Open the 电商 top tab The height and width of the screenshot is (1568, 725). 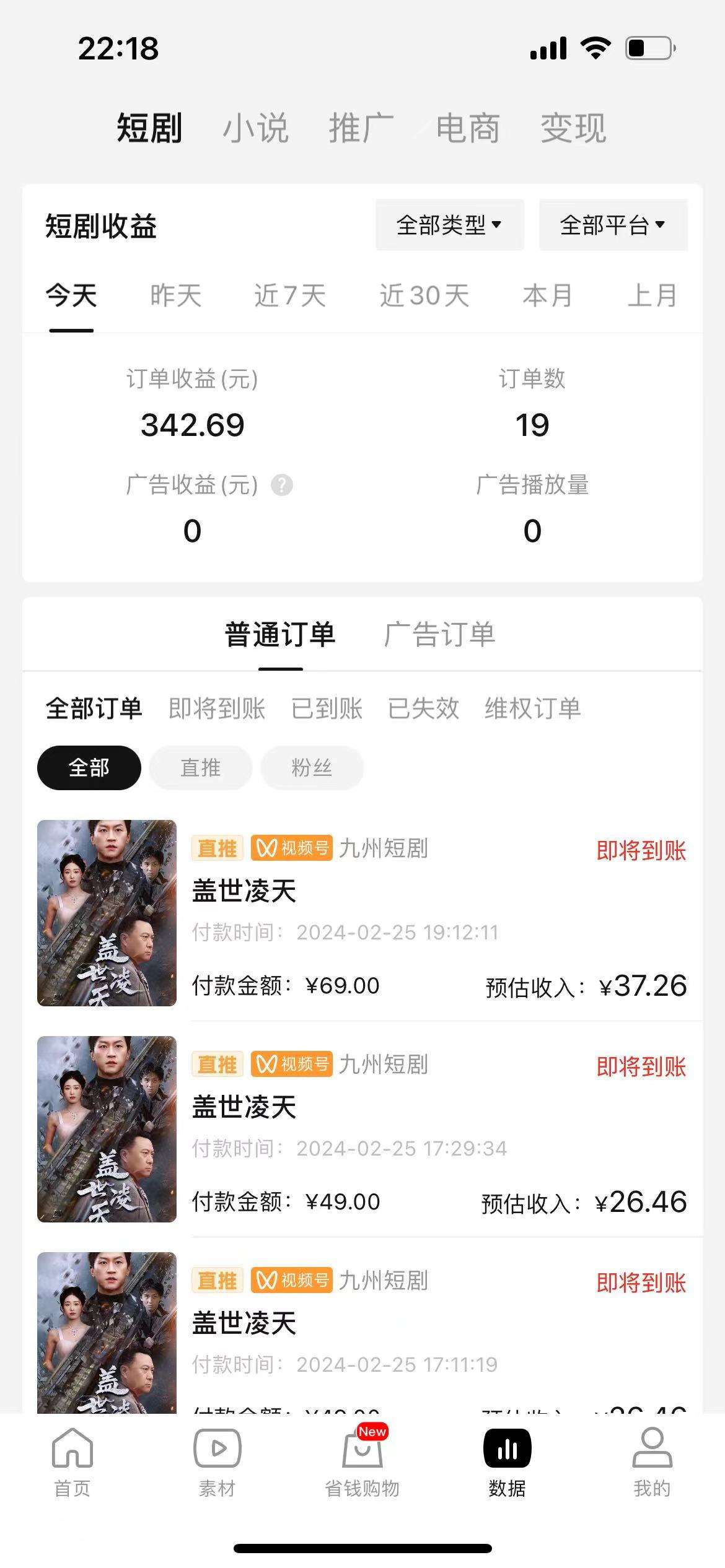pyautogui.click(x=468, y=129)
